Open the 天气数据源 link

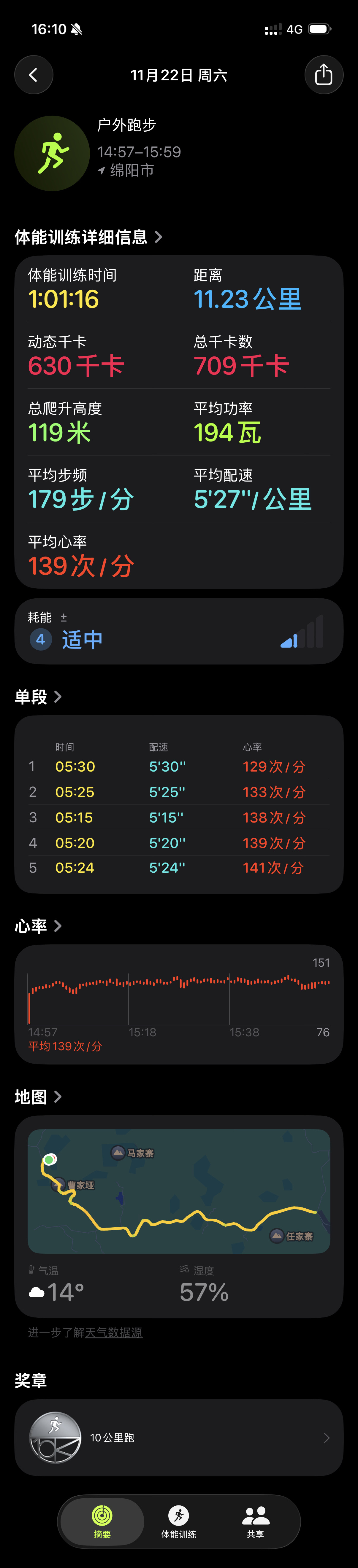coord(113,1333)
